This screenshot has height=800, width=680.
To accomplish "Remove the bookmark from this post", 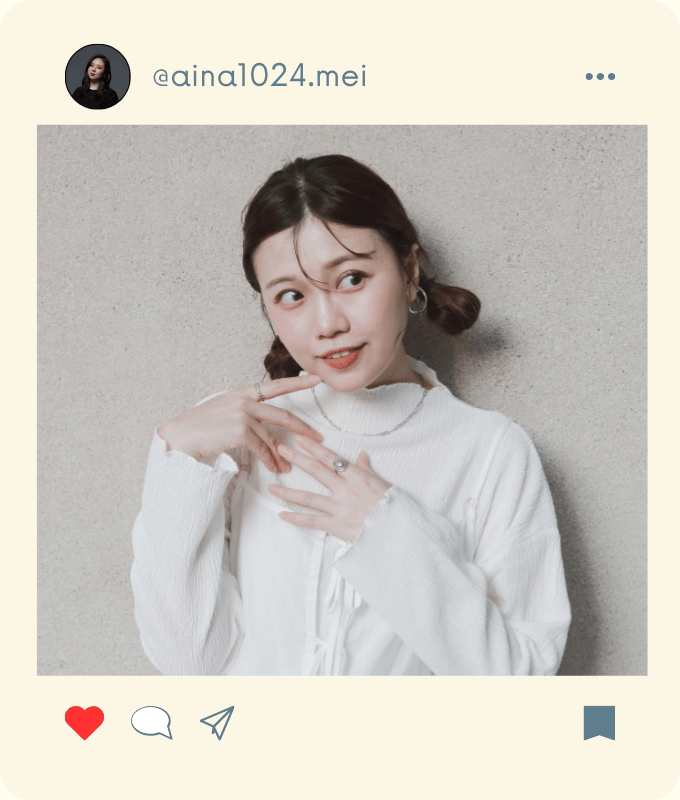I will tap(599, 722).
